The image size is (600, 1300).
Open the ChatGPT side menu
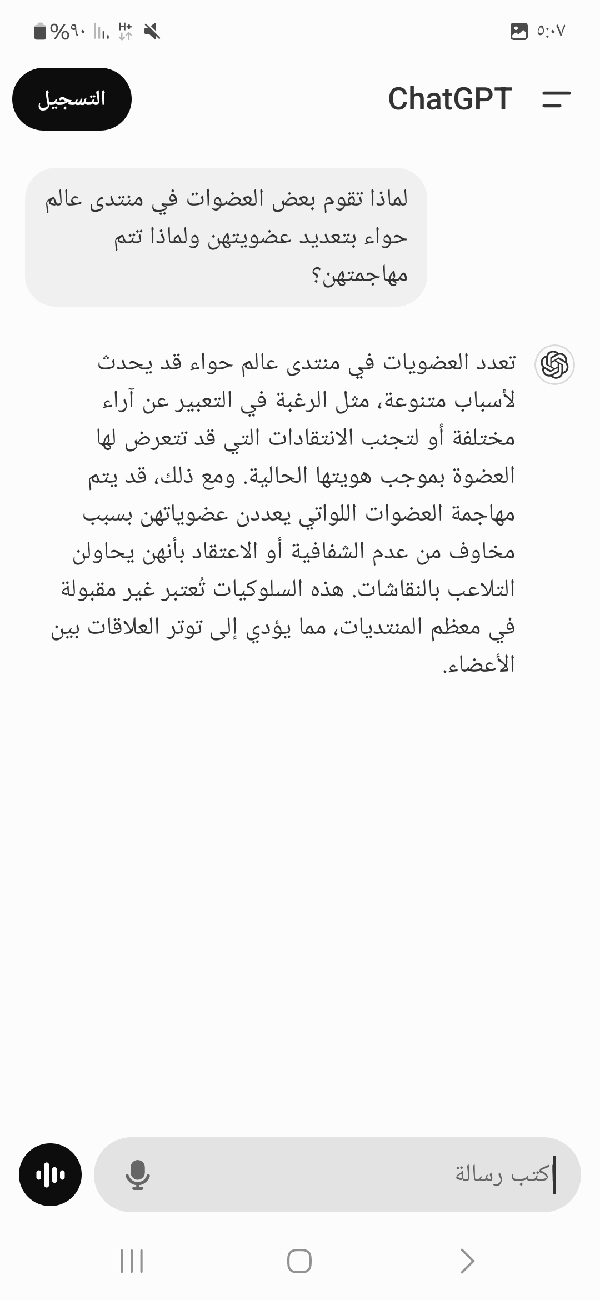pos(556,99)
